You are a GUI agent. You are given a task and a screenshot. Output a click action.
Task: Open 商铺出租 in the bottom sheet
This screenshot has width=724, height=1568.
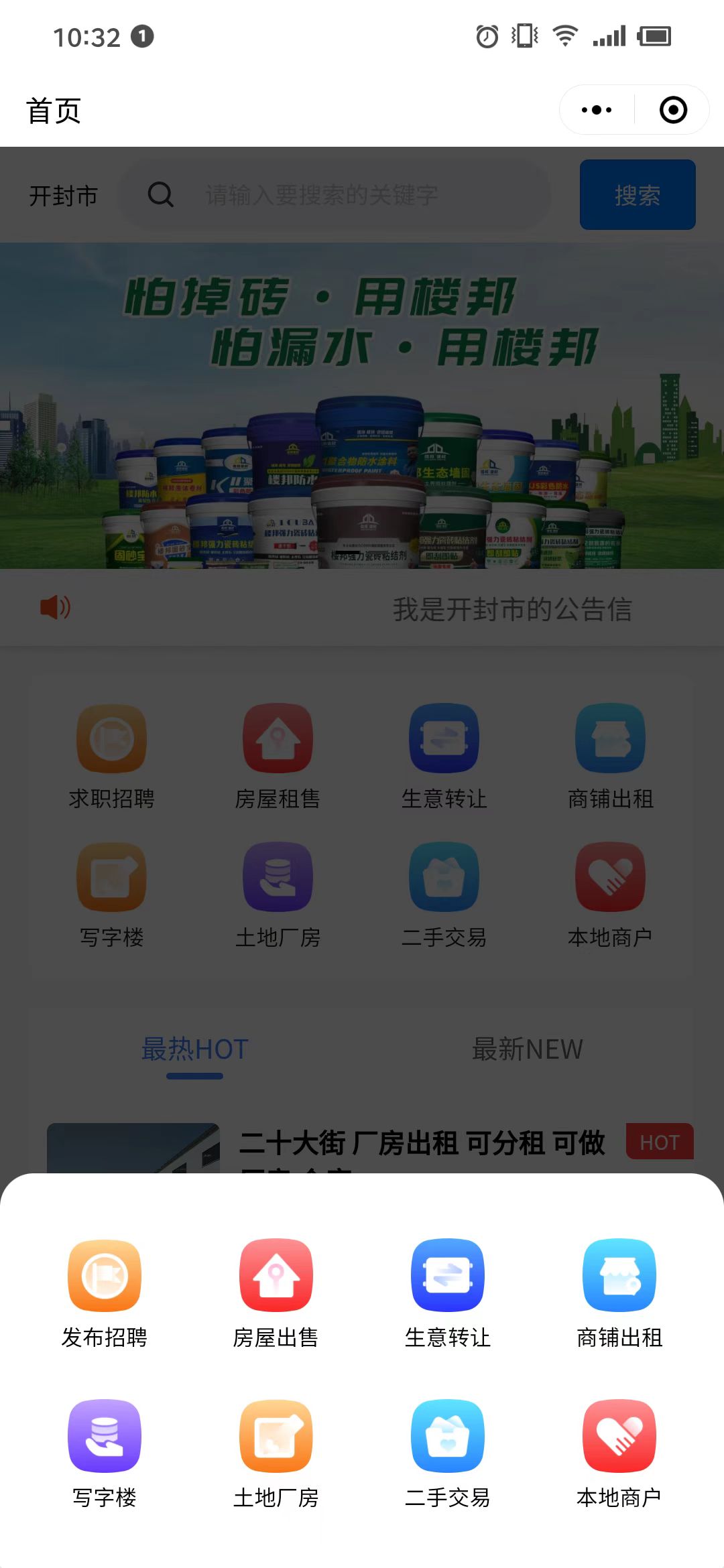tap(619, 1293)
